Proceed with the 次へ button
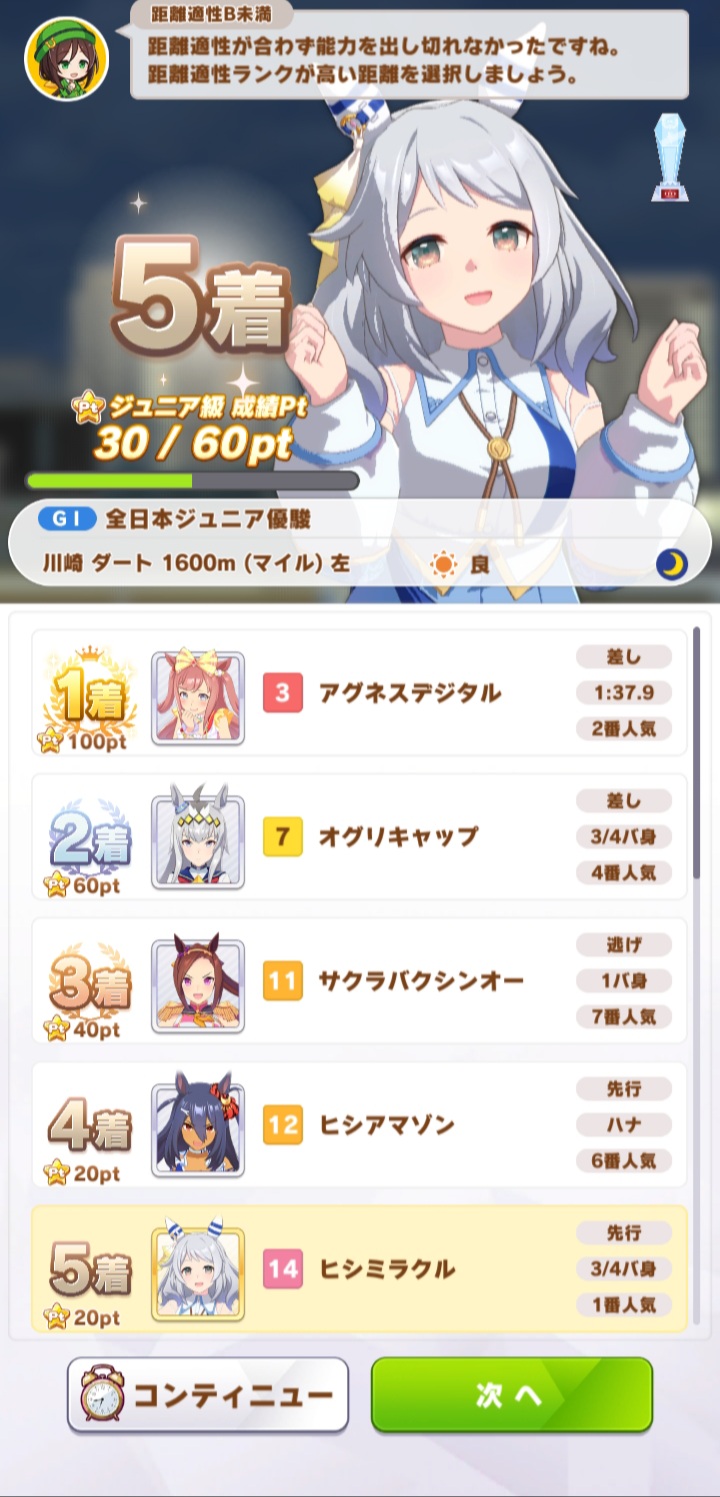 pos(511,1395)
